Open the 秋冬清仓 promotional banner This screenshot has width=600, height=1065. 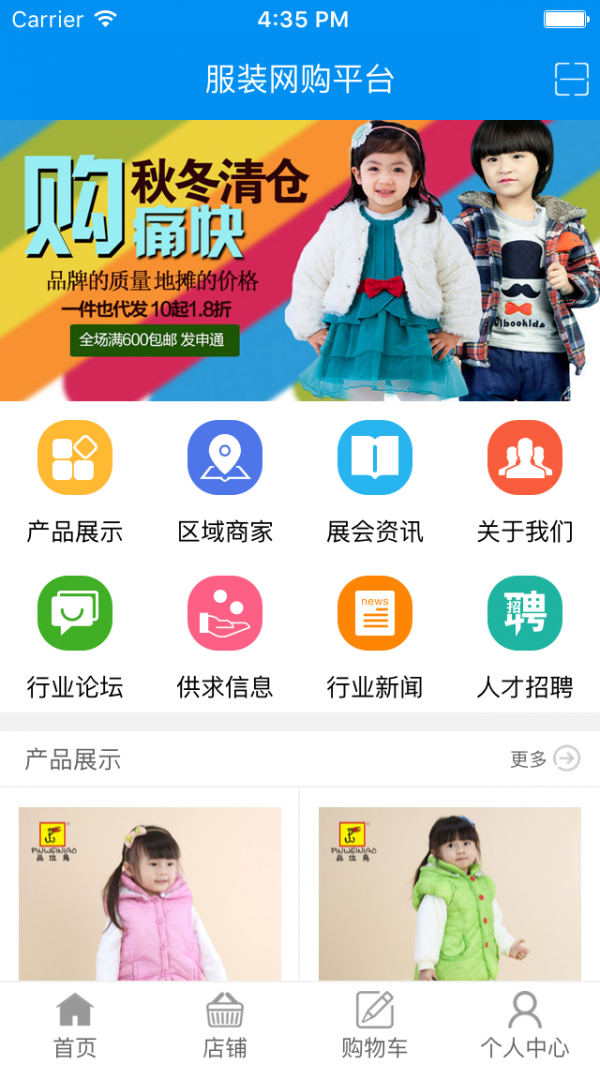[x=300, y=260]
